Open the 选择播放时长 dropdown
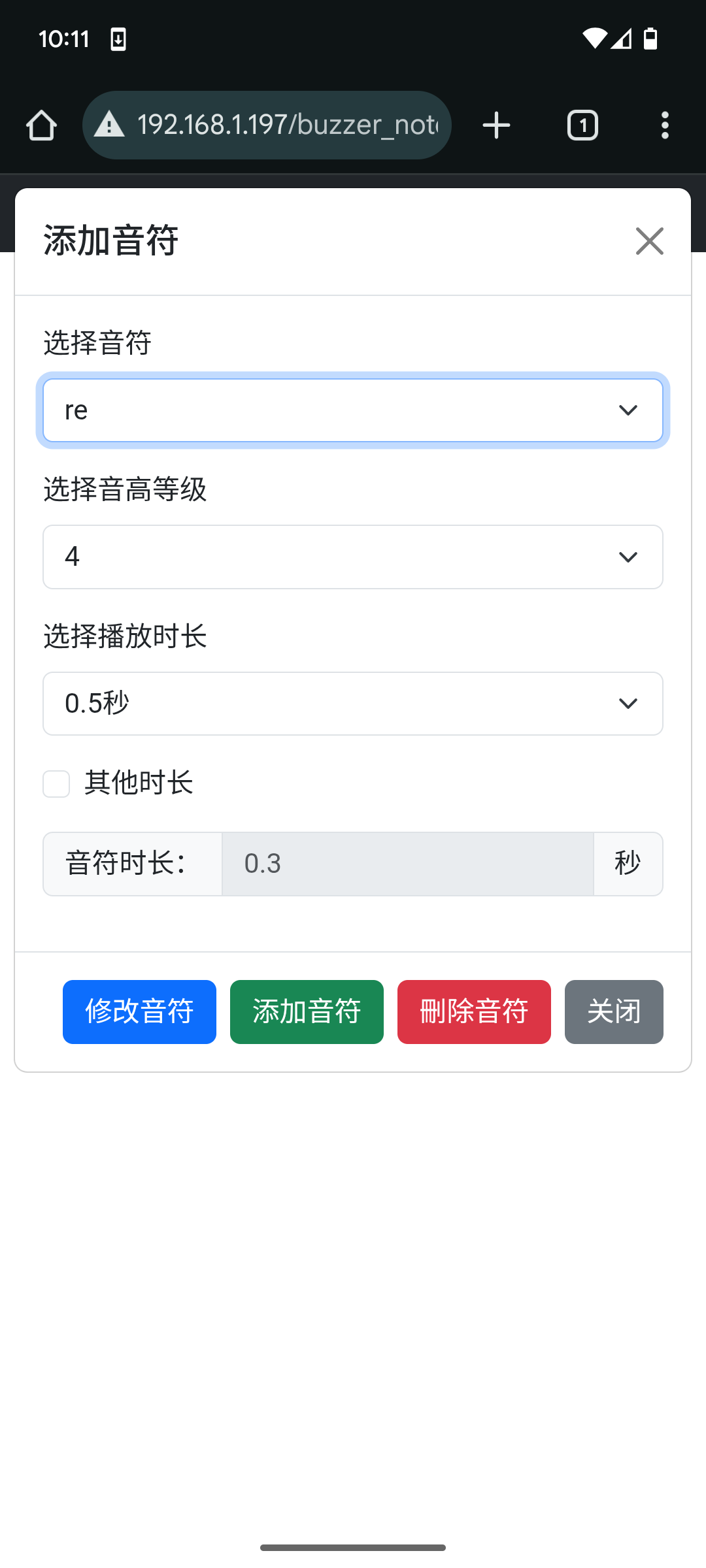 point(353,704)
